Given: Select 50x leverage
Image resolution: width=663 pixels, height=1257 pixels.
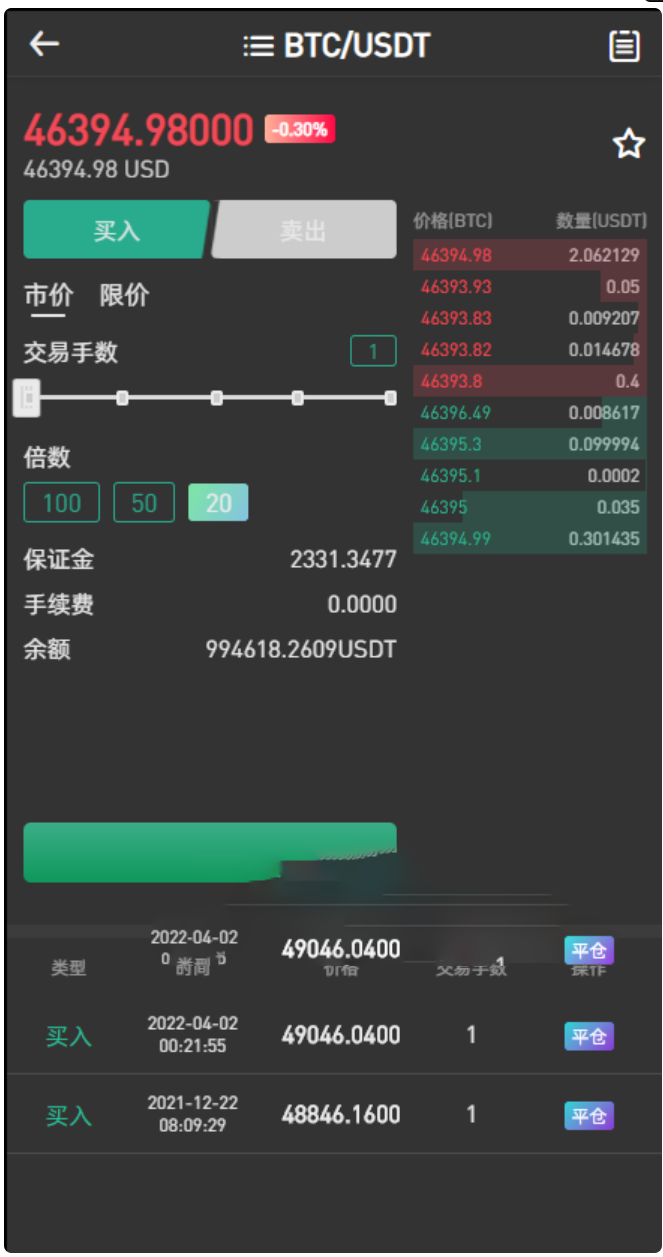Looking at the screenshot, I should click(144, 503).
